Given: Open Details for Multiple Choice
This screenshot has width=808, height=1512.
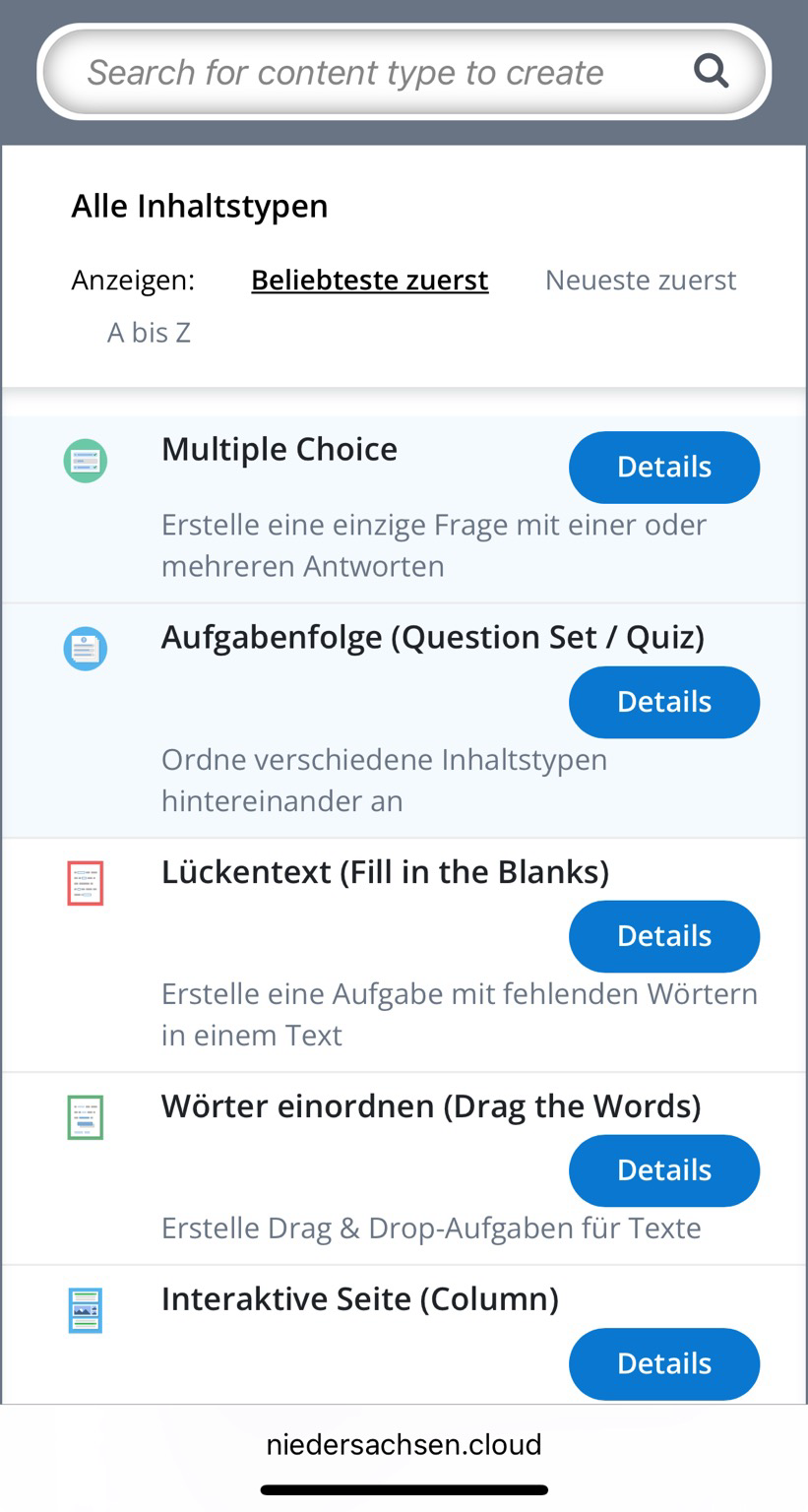Looking at the screenshot, I should click(663, 467).
